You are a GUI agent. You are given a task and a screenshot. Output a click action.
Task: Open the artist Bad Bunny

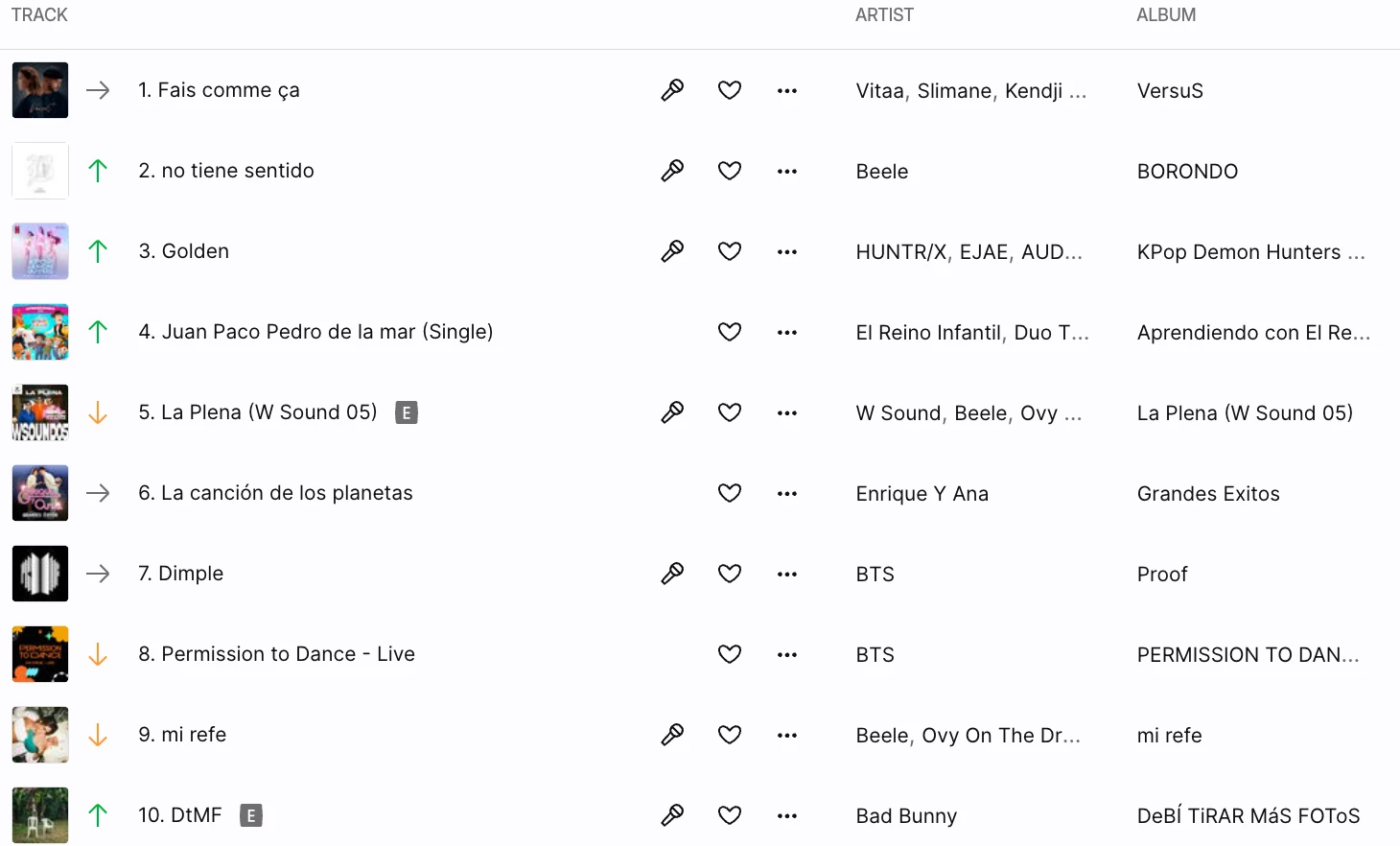[x=906, y=815]
